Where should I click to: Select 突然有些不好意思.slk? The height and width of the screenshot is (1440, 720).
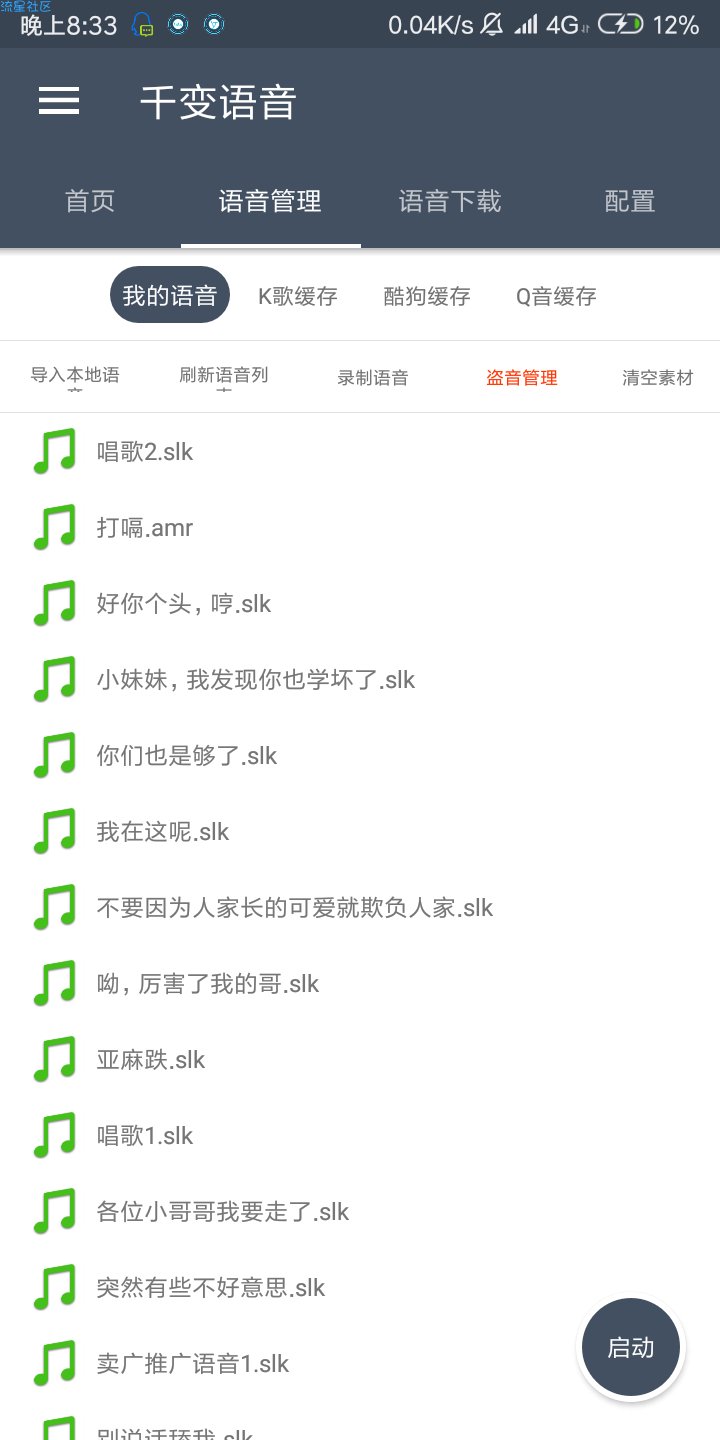pyautogui.click(x=360, y=1288)
